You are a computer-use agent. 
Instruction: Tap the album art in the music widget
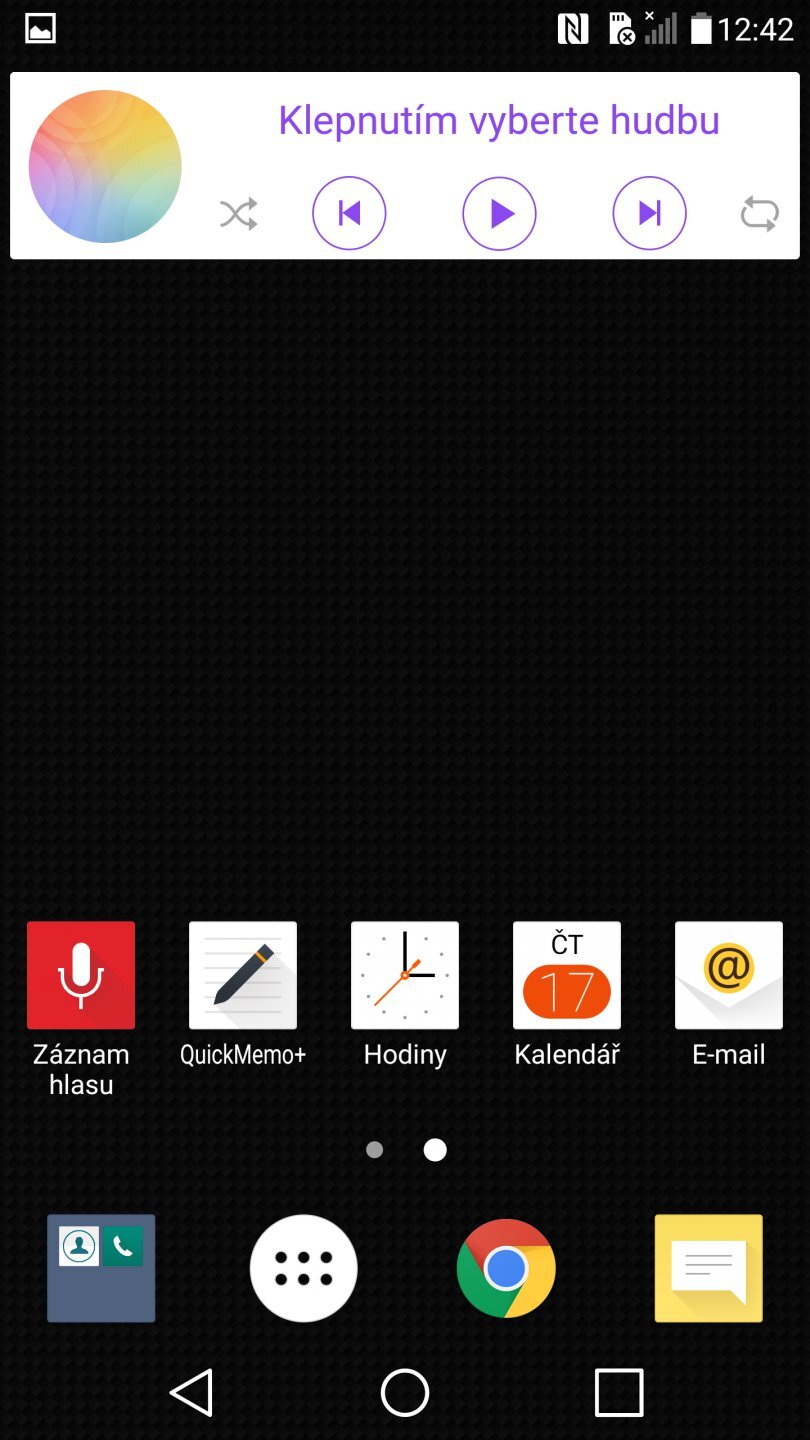click(x=103, y=165)
